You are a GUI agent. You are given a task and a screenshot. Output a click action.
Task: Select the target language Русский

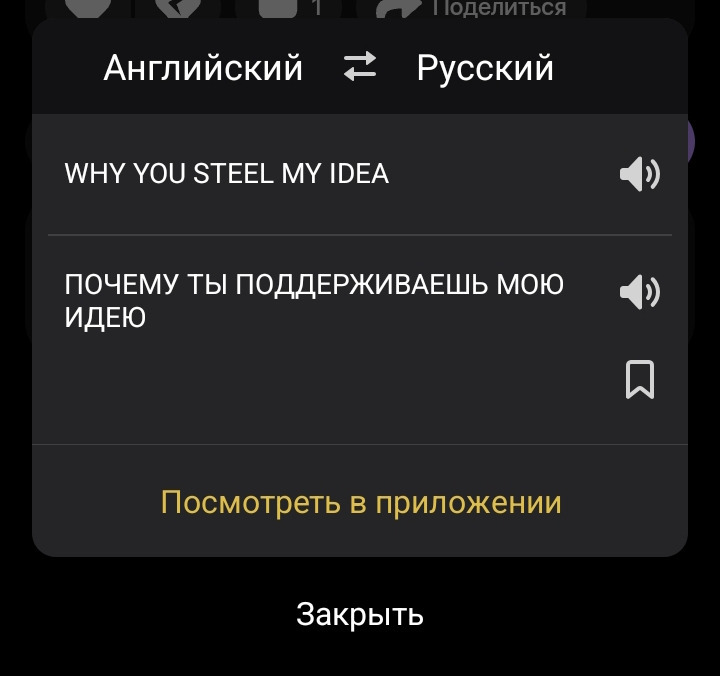point(485,68)
